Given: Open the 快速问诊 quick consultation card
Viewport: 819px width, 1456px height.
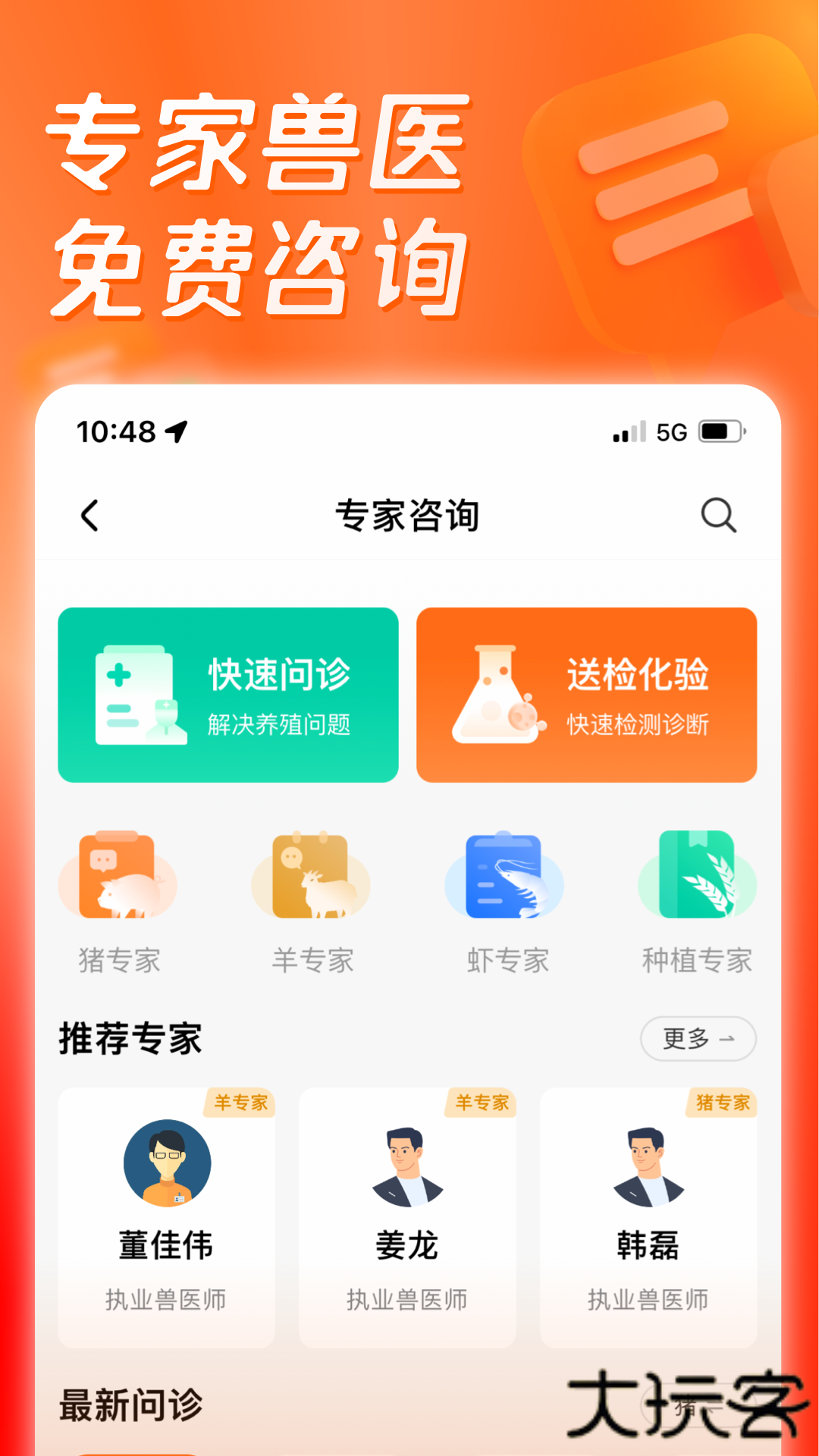Looking at the screenshot, I should 227,692.
